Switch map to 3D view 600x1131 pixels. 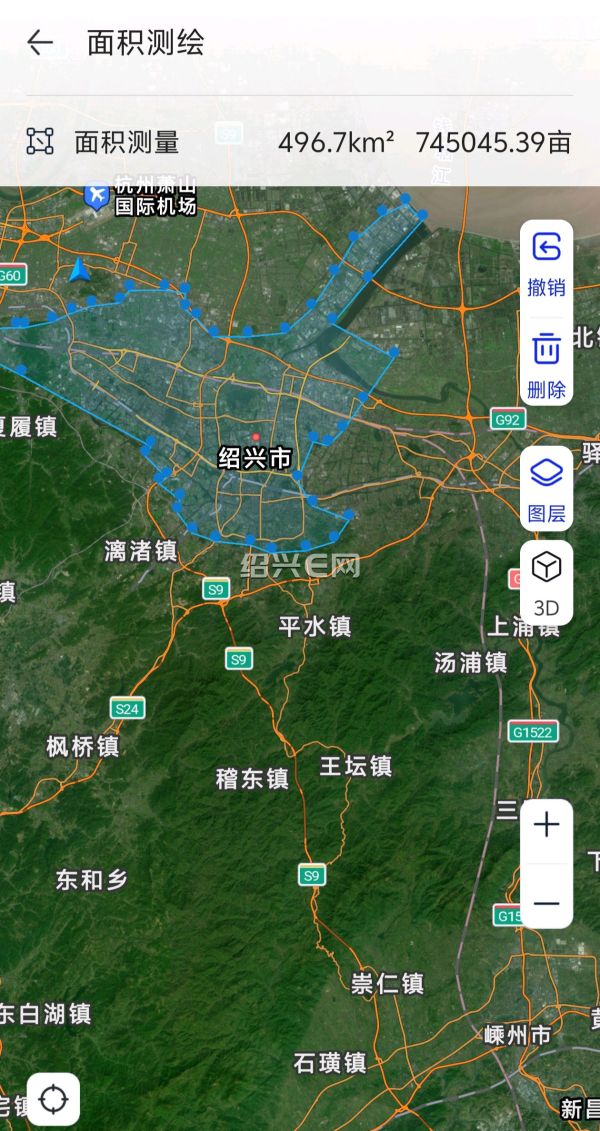point(547,583)
